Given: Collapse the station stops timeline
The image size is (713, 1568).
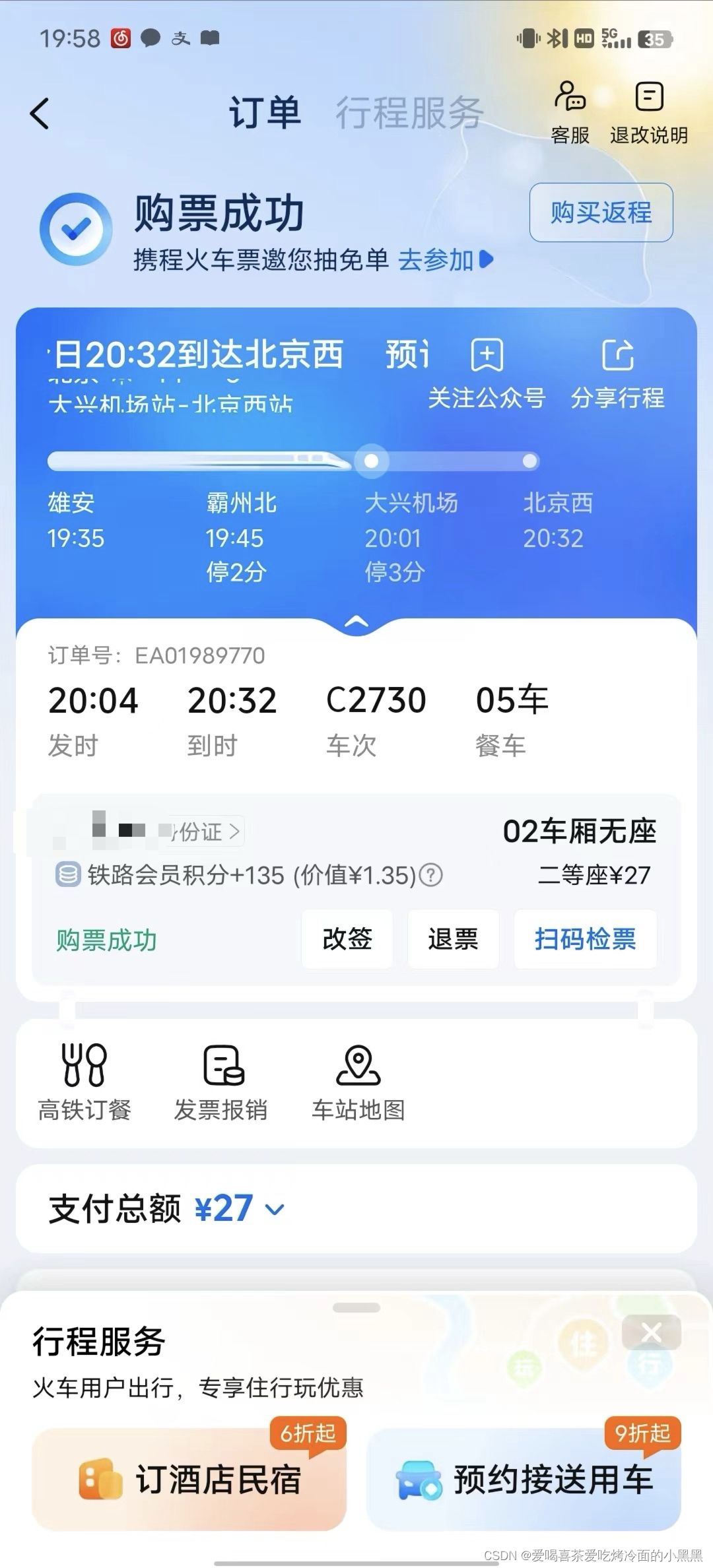Looking at the screenshot, I should click(356, 622).
